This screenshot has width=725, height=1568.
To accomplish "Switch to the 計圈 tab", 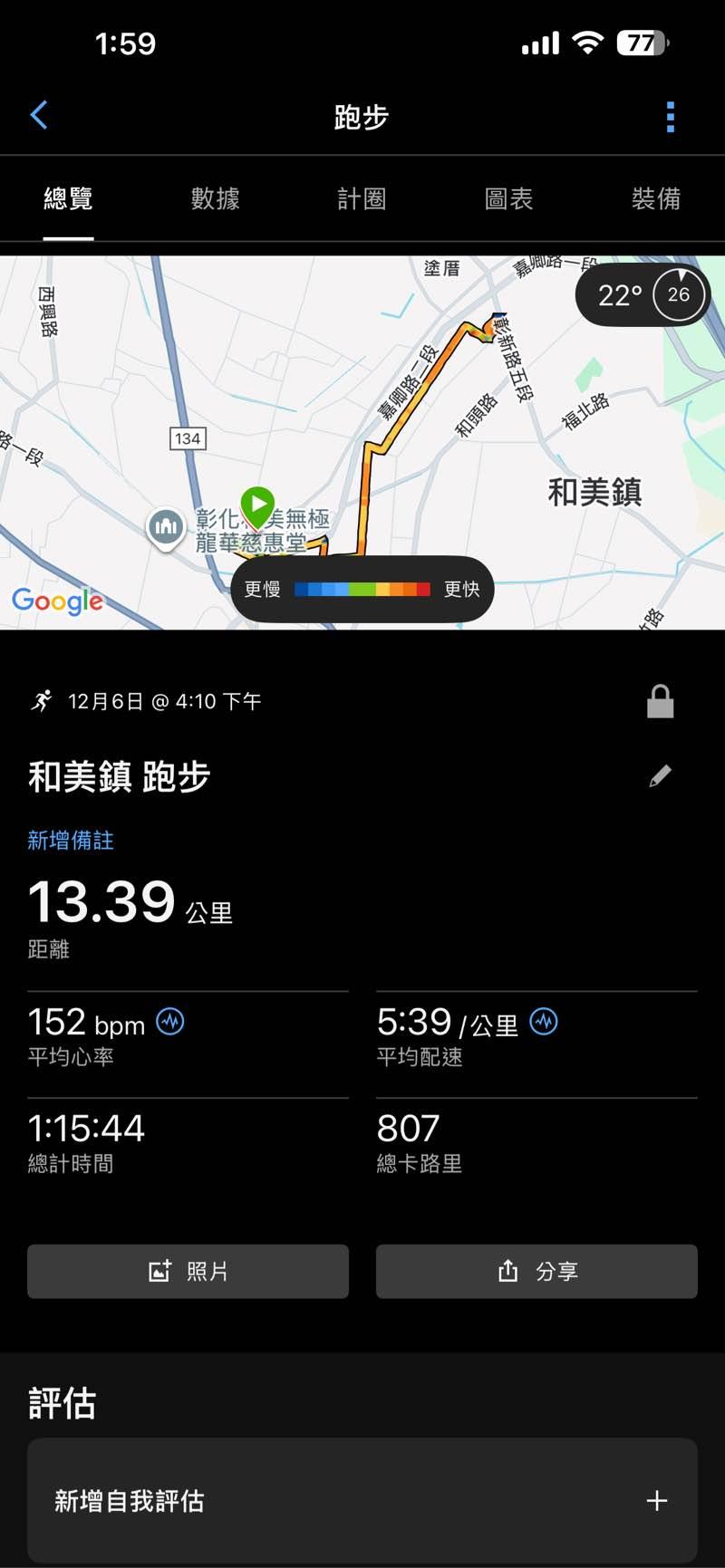I will coord(362,199).
